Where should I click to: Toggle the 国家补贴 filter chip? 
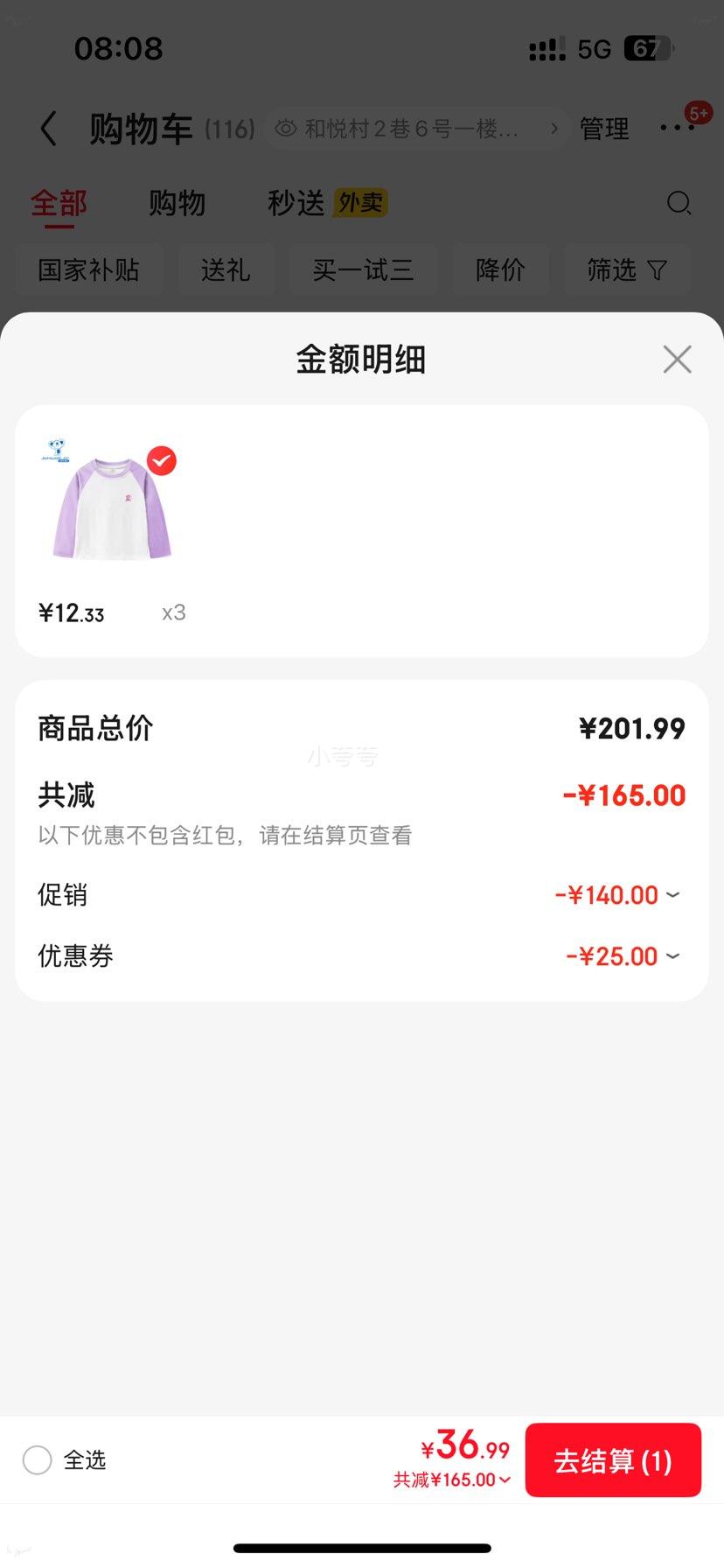coord(88,270)
